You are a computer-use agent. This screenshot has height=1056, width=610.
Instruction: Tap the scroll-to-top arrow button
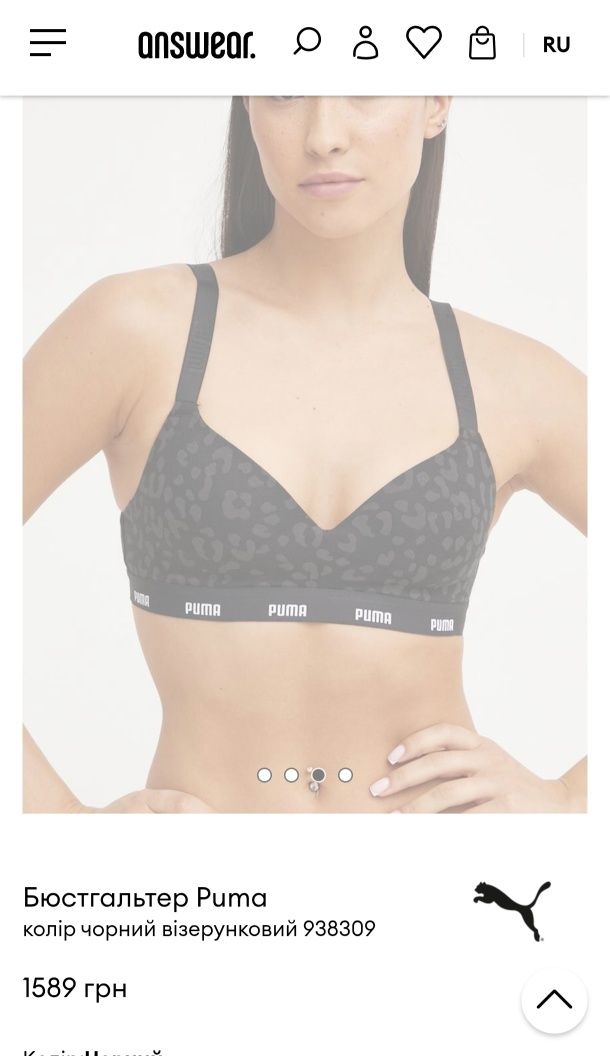coord(554,1000)
